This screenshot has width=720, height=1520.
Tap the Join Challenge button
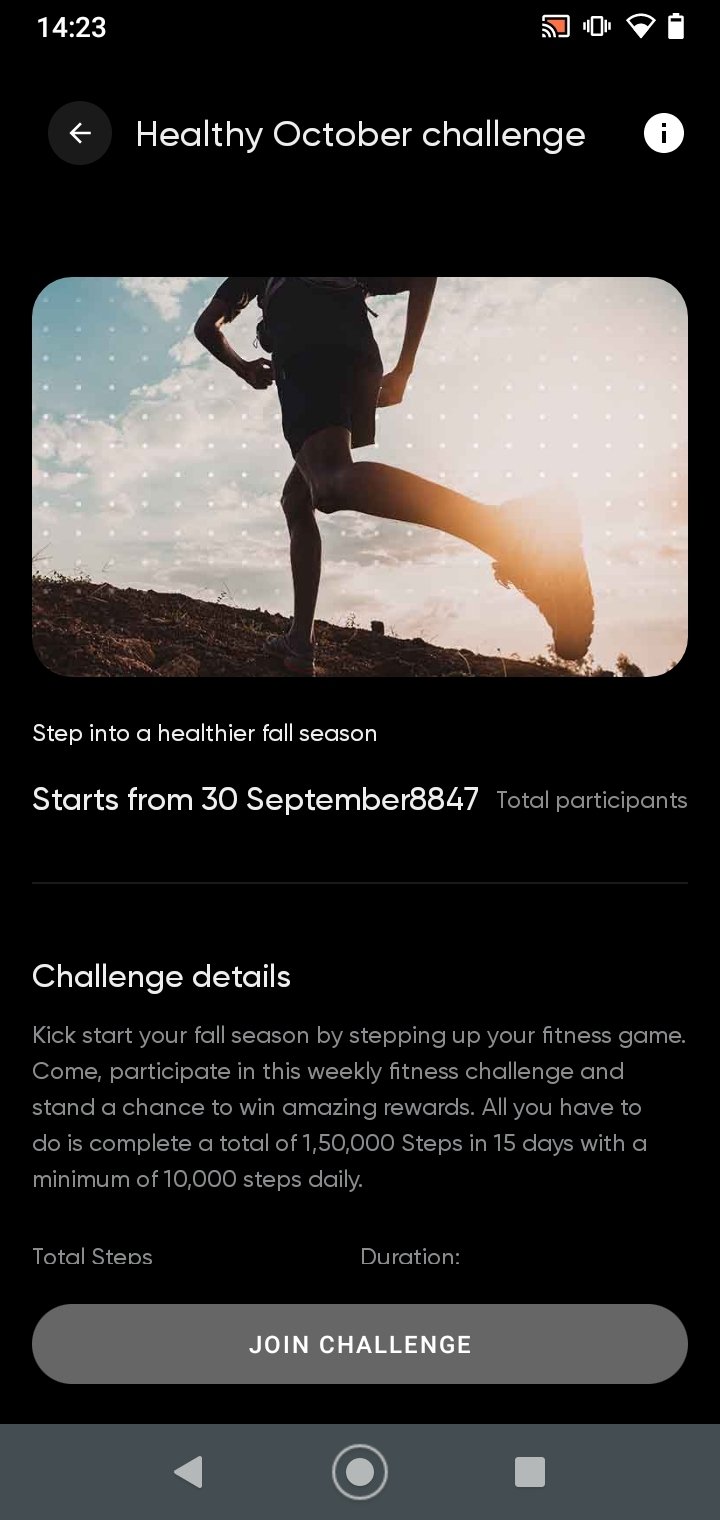(x=360, y=1344)
